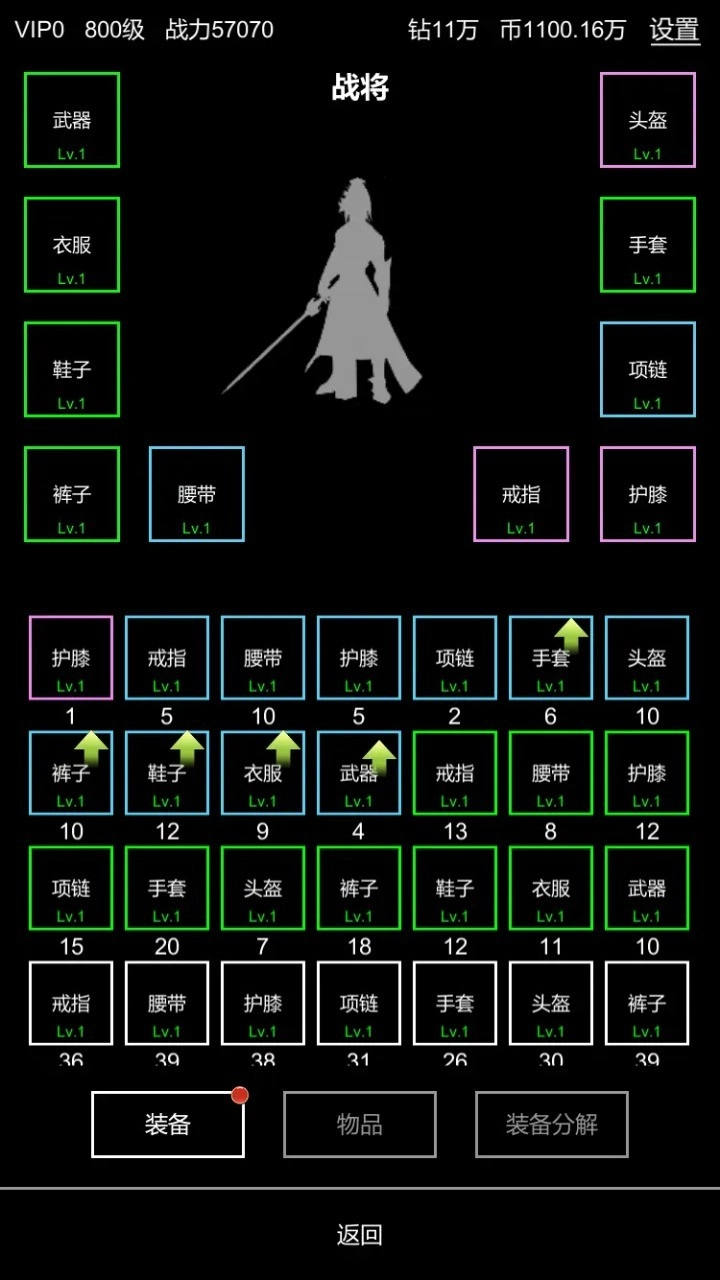
Task: Switch to the 物品 tab
Action: point(360,1124)
